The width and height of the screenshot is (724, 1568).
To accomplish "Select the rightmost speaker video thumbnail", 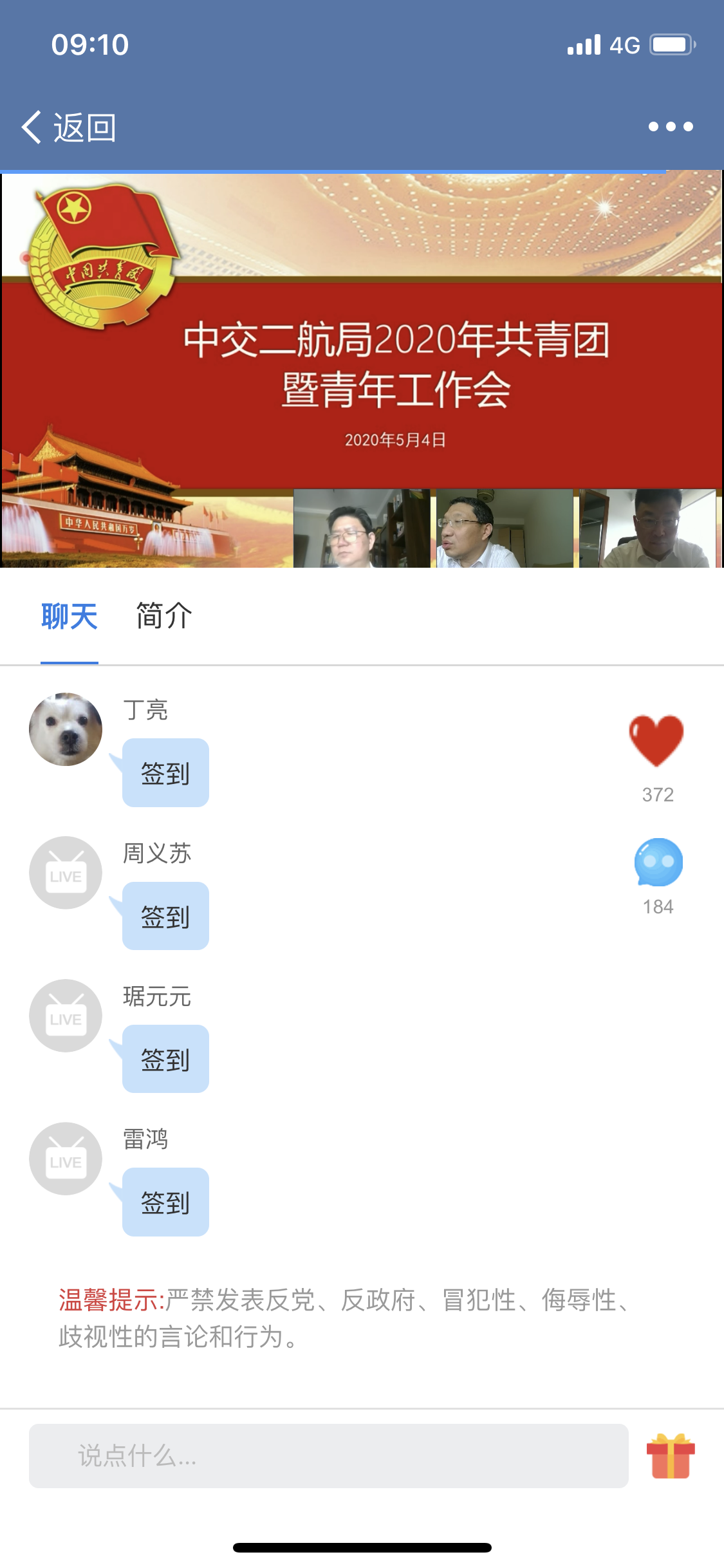I will 645,530.
